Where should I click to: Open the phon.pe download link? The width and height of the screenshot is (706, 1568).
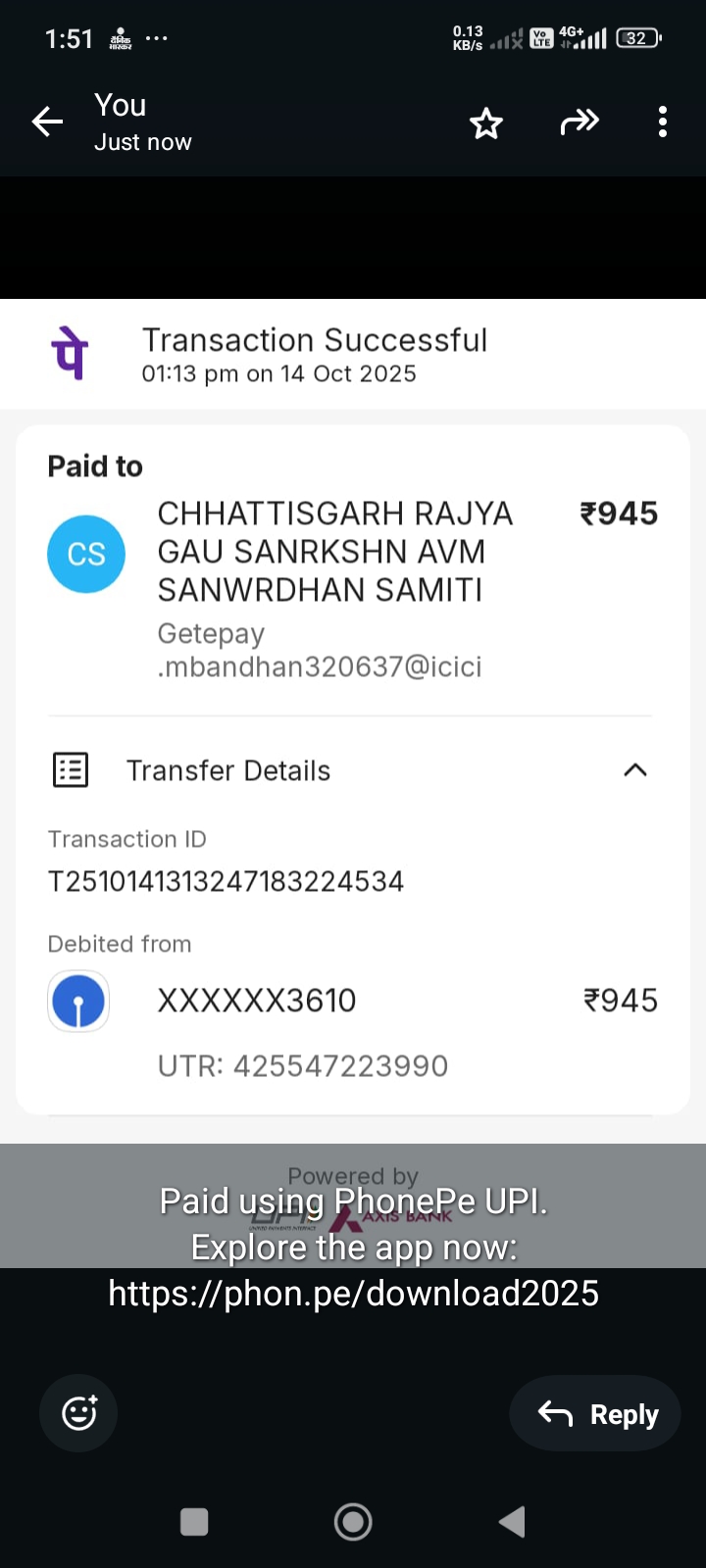tap(353, 1294)
